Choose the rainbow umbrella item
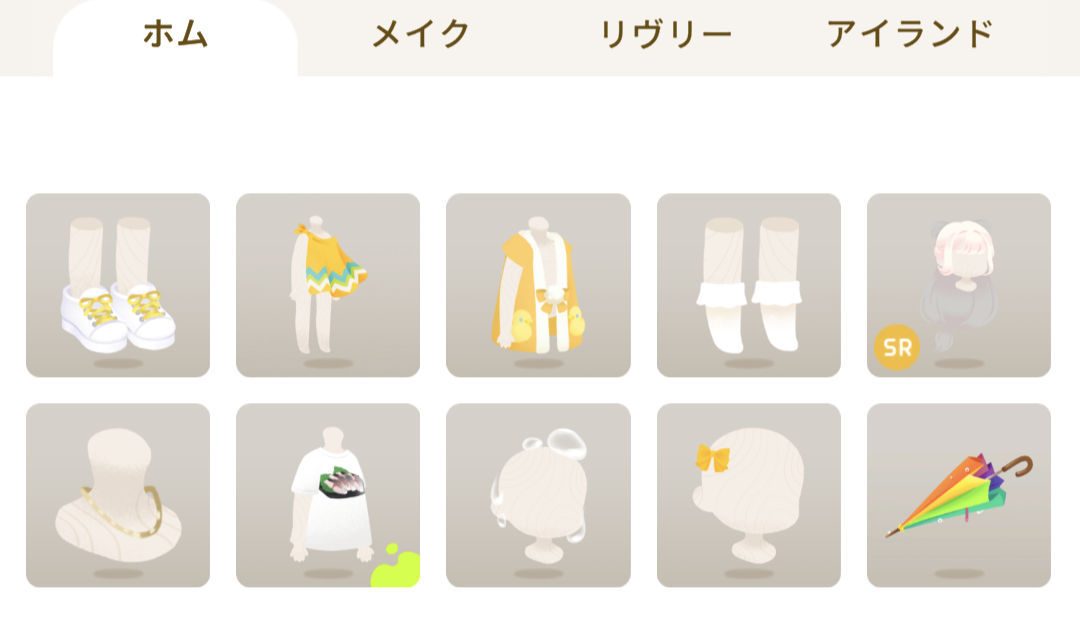This screenshot has height=620, width=1080. tap(958, 495)
